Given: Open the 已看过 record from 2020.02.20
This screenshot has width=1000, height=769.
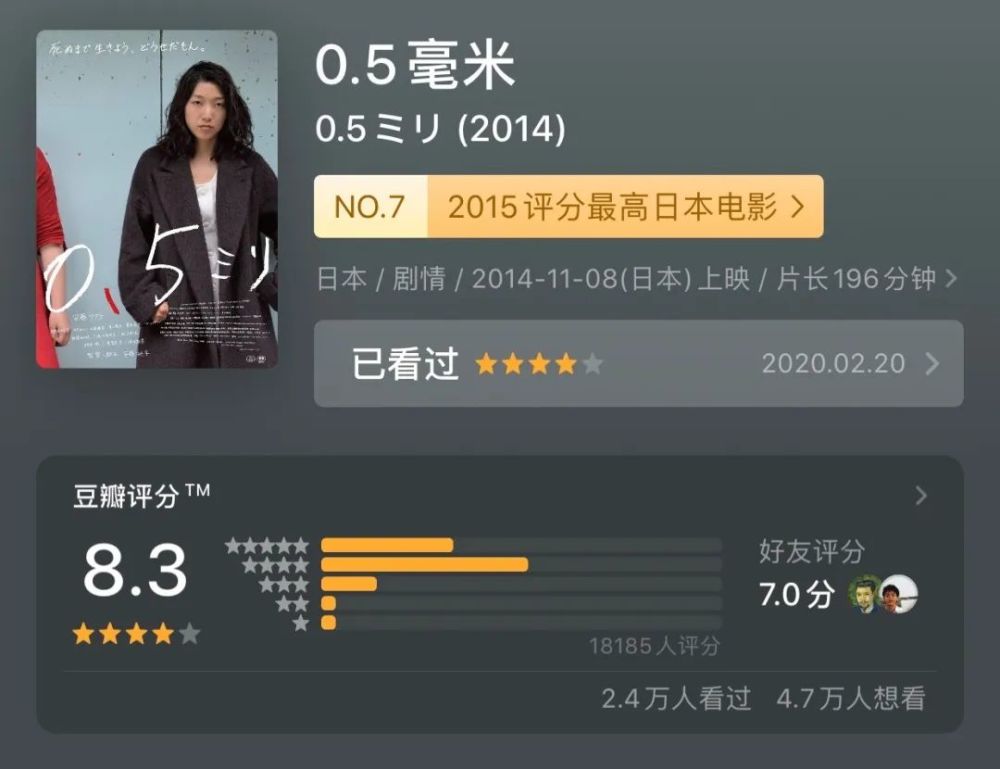Looking at the screenshot, I should [x=638, y=364].
